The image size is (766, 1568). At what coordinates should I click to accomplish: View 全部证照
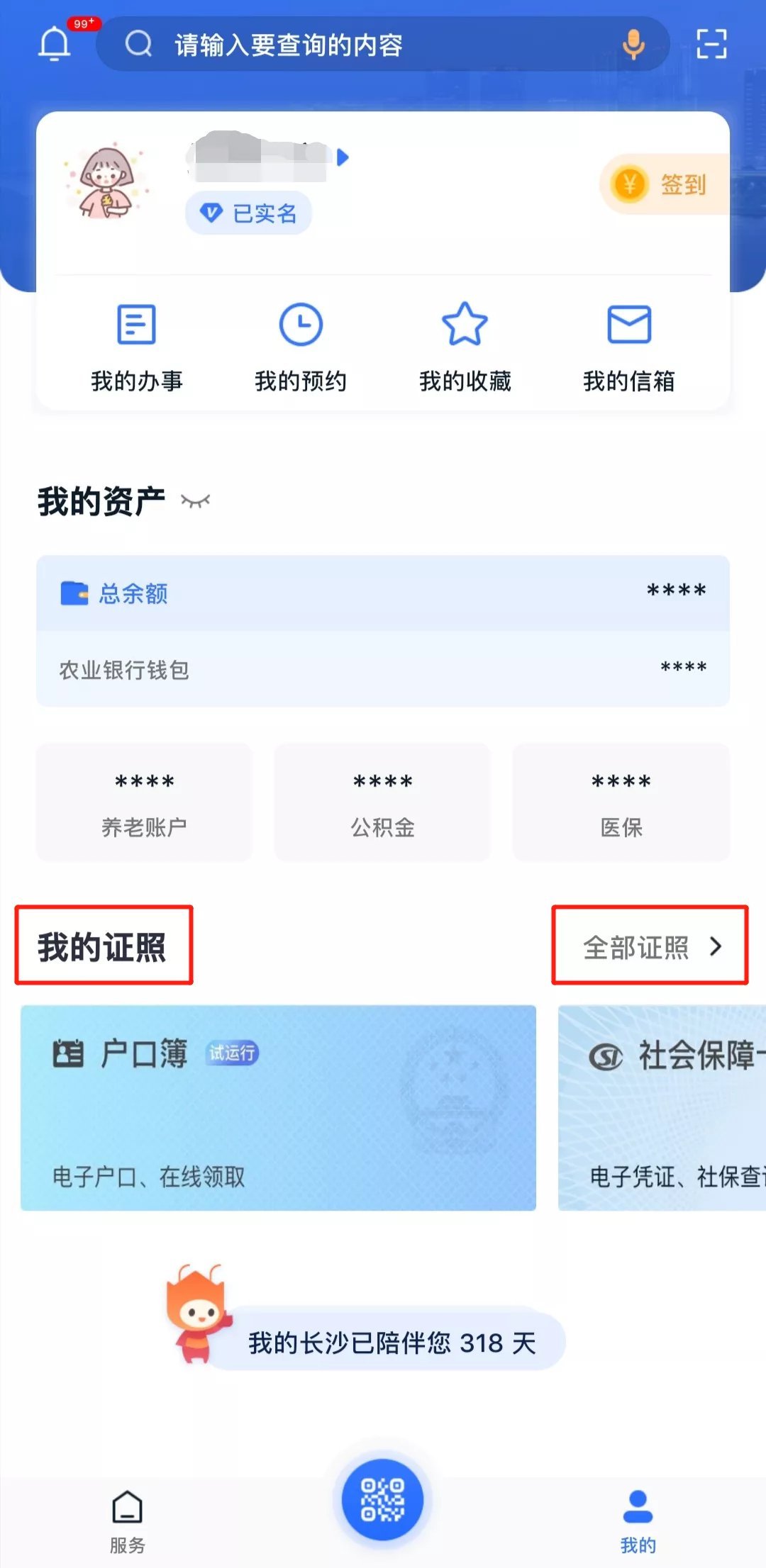pyautogui.click(x=650, y=946)
